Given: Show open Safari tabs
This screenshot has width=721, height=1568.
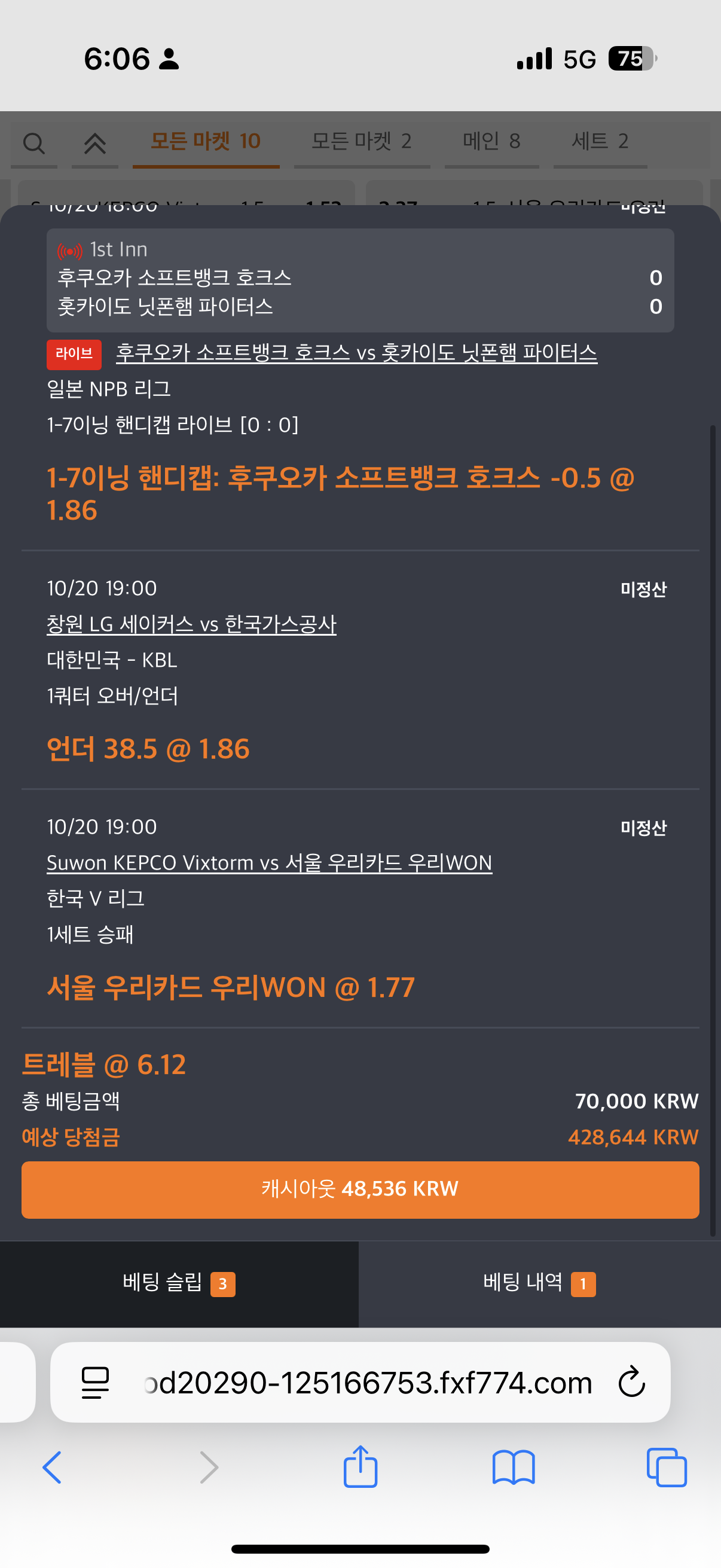Looking at the screenshot, I should 667,1467.
